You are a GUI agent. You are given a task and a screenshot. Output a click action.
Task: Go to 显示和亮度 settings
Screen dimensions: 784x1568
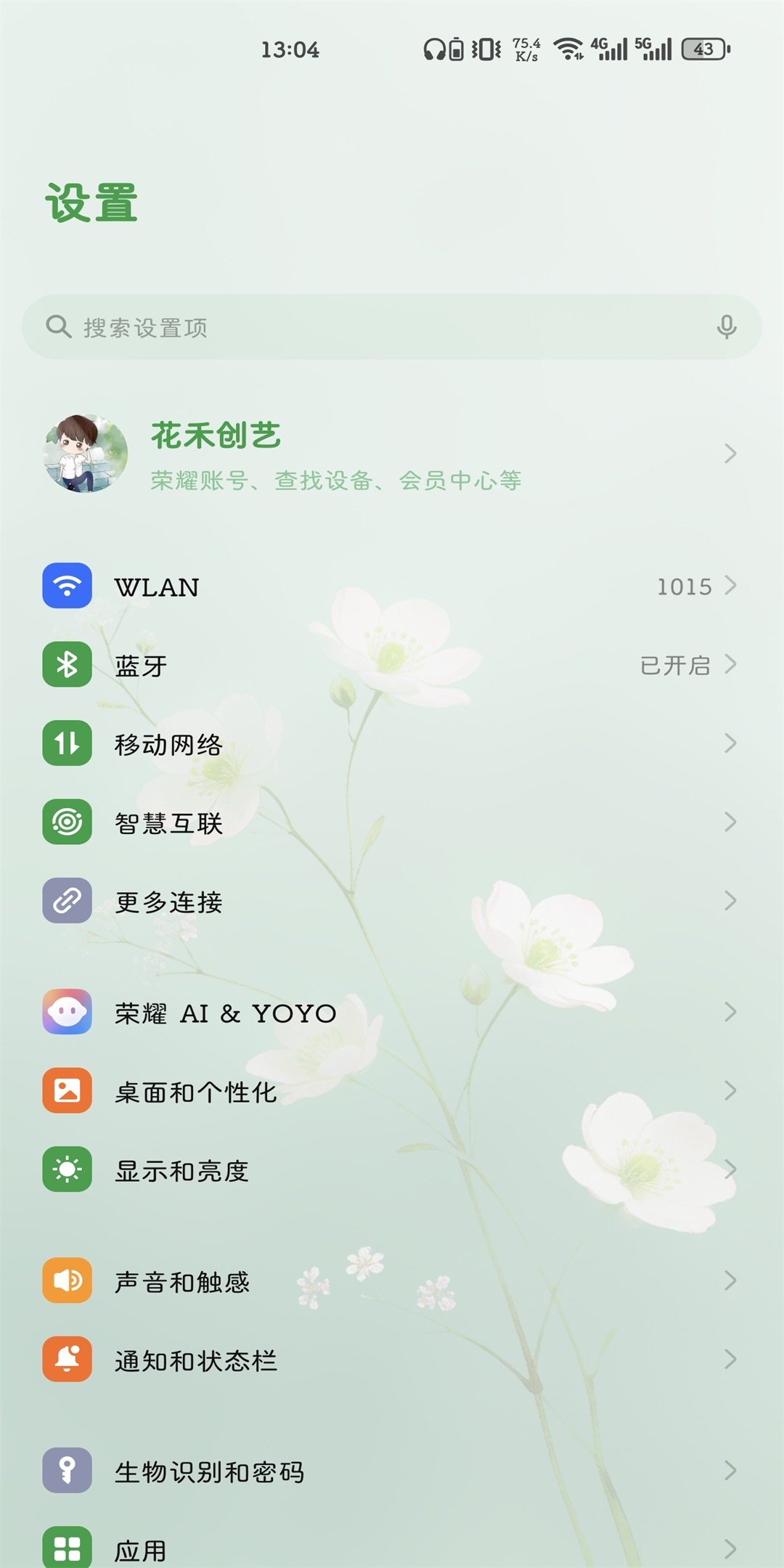pyautogui.click(x=392, y=1169)
